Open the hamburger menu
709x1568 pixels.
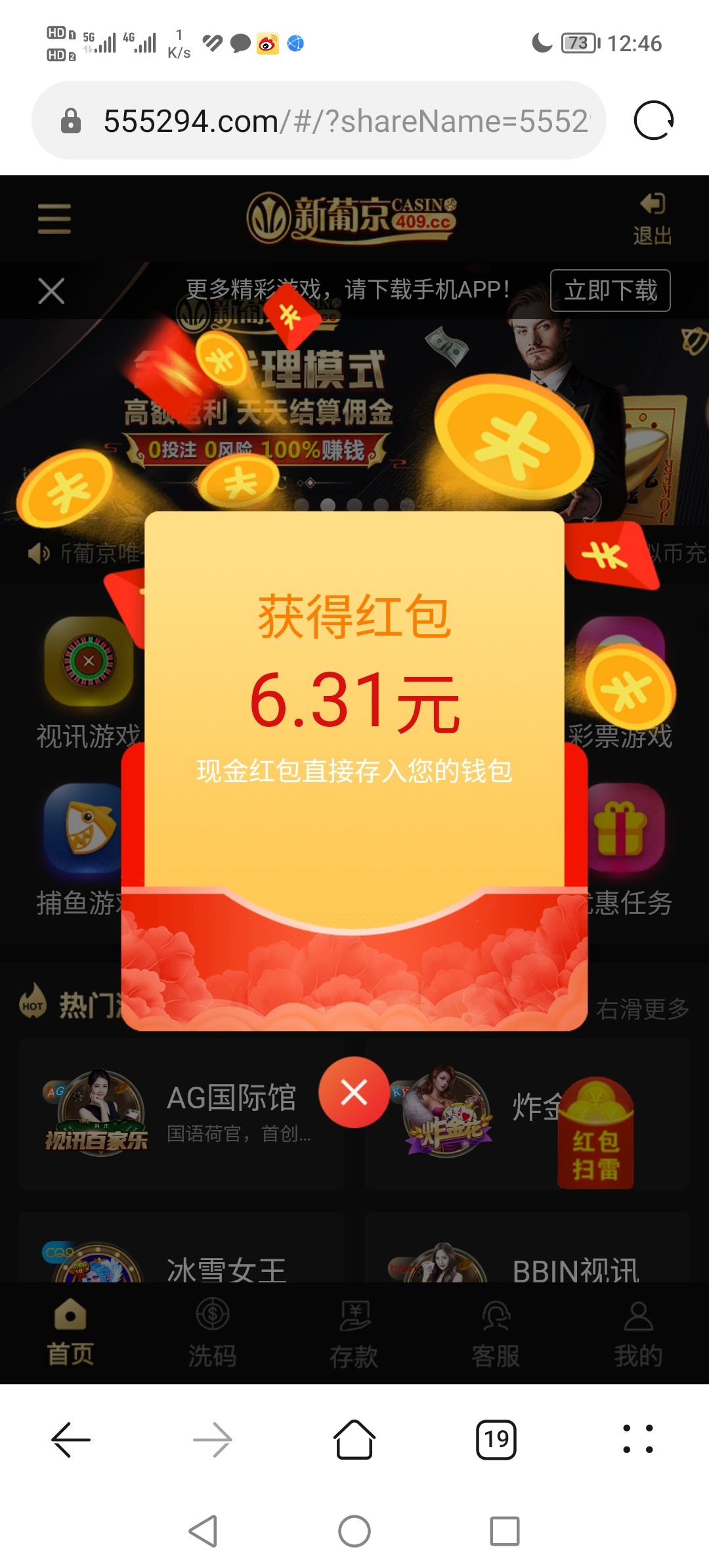coord(54,219)
